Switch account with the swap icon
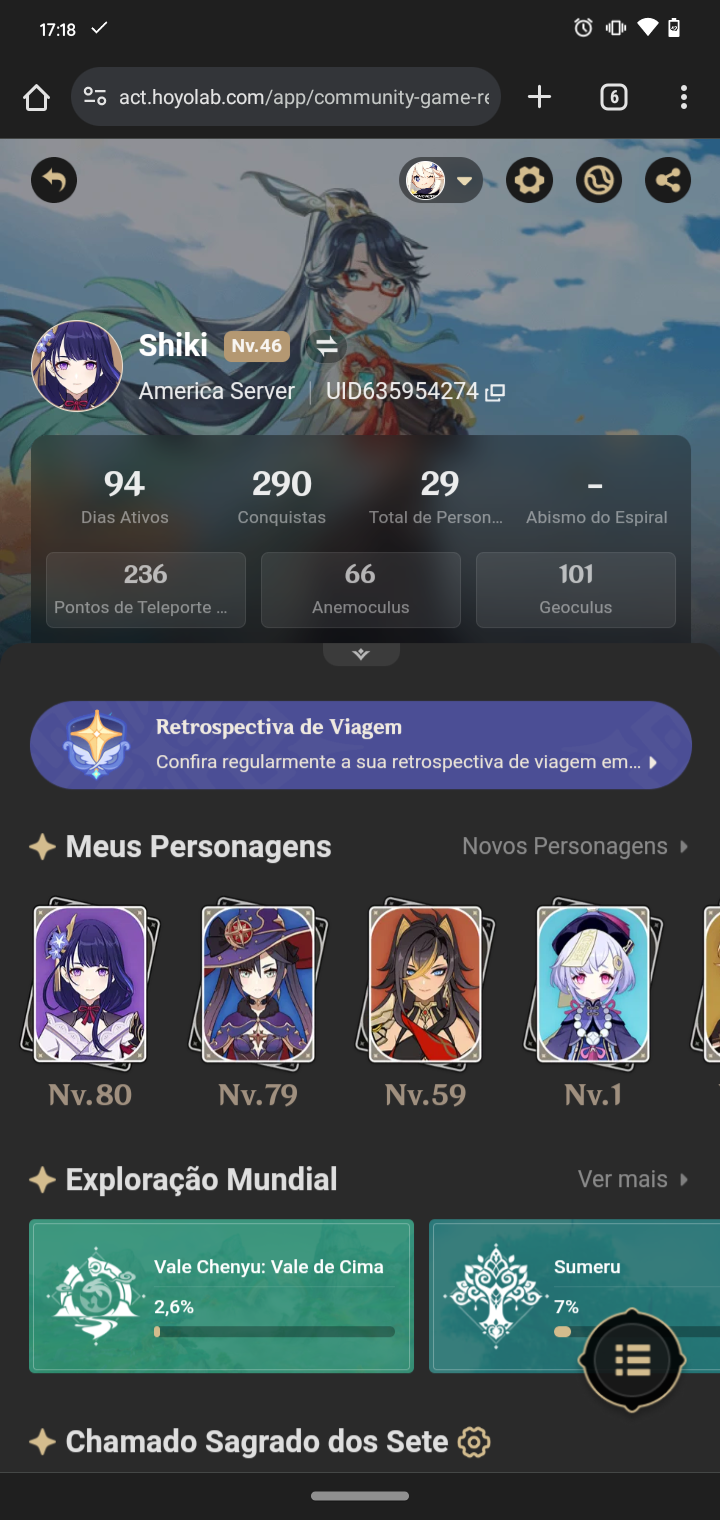The width and height of the screenshot is (720, 1520). (x=326, y=346)
